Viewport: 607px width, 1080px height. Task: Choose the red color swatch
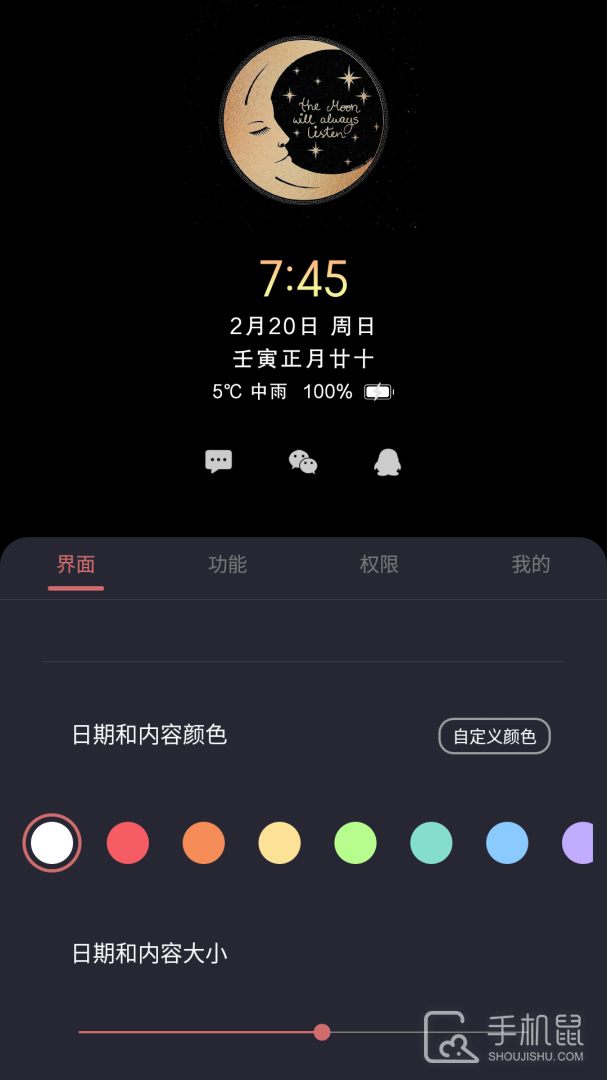coord(128,843)
